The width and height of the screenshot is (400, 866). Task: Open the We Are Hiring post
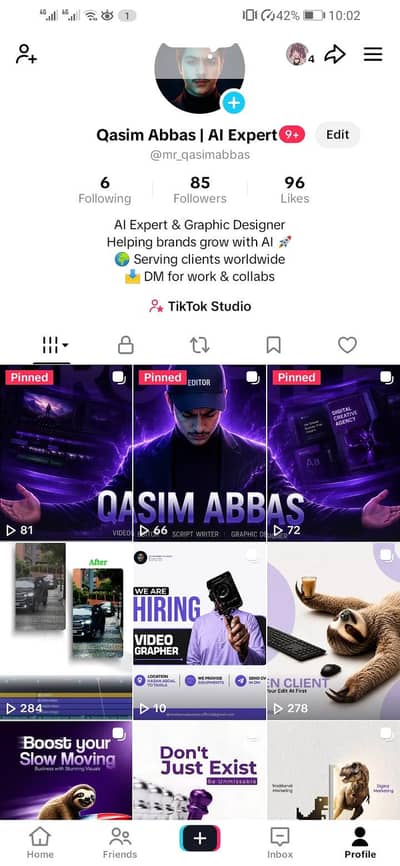[199, 631]
